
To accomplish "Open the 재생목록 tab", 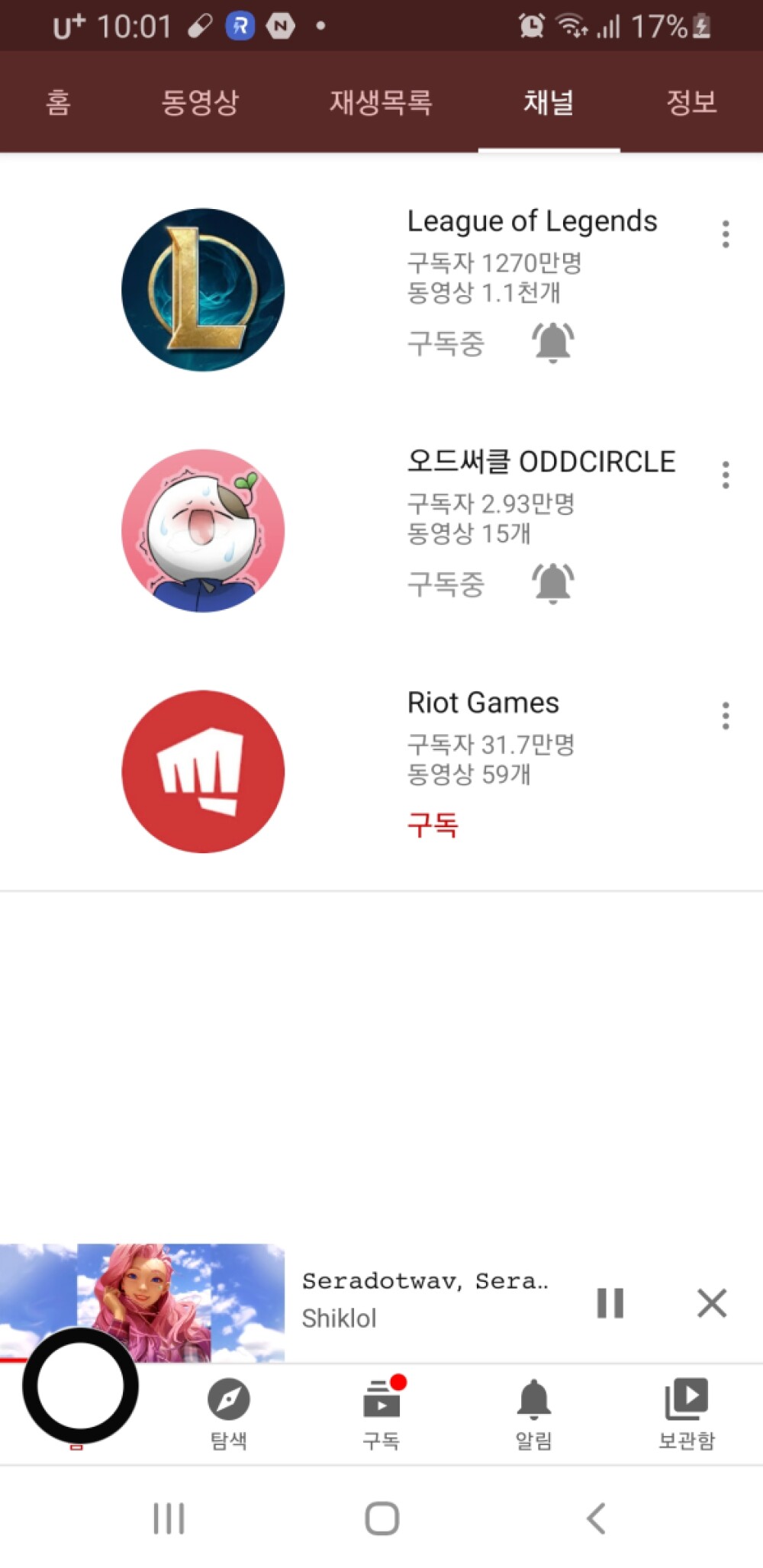I will click(x=381, y=102).
